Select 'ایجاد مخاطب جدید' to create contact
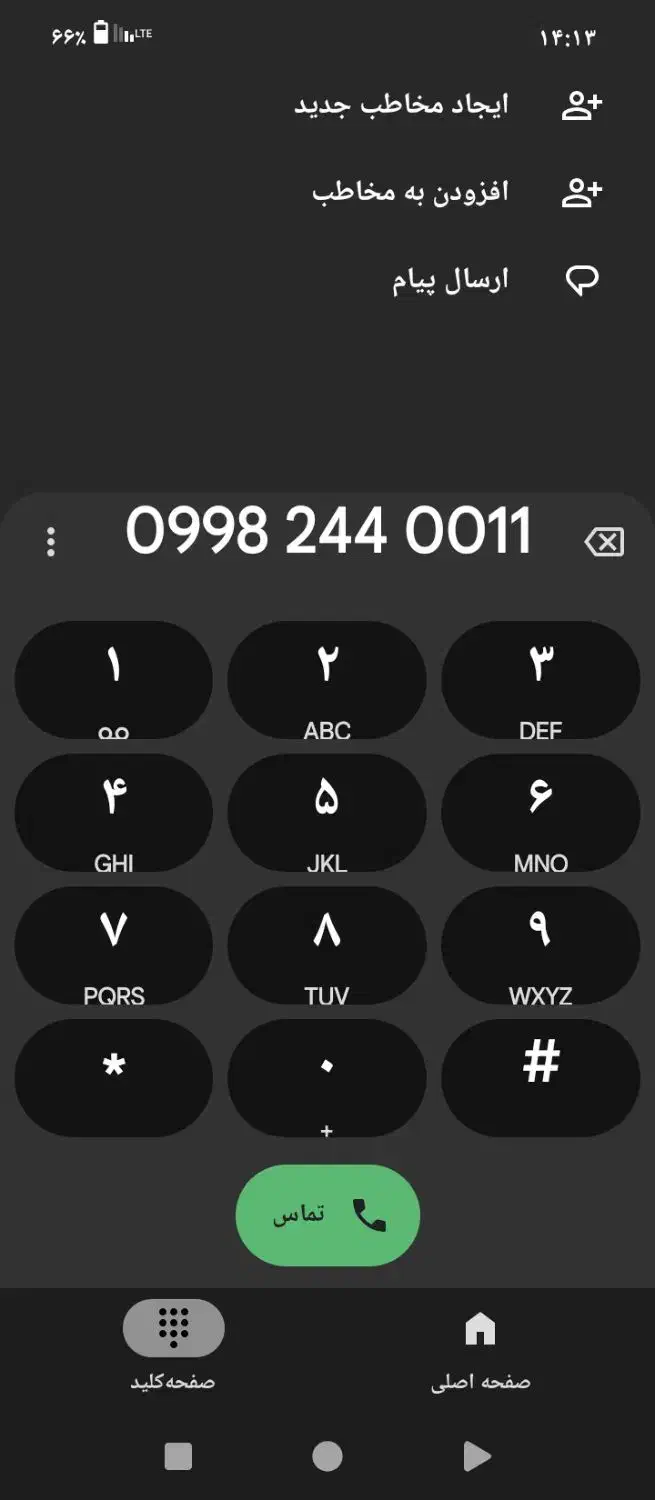 [x=448, y=105]
